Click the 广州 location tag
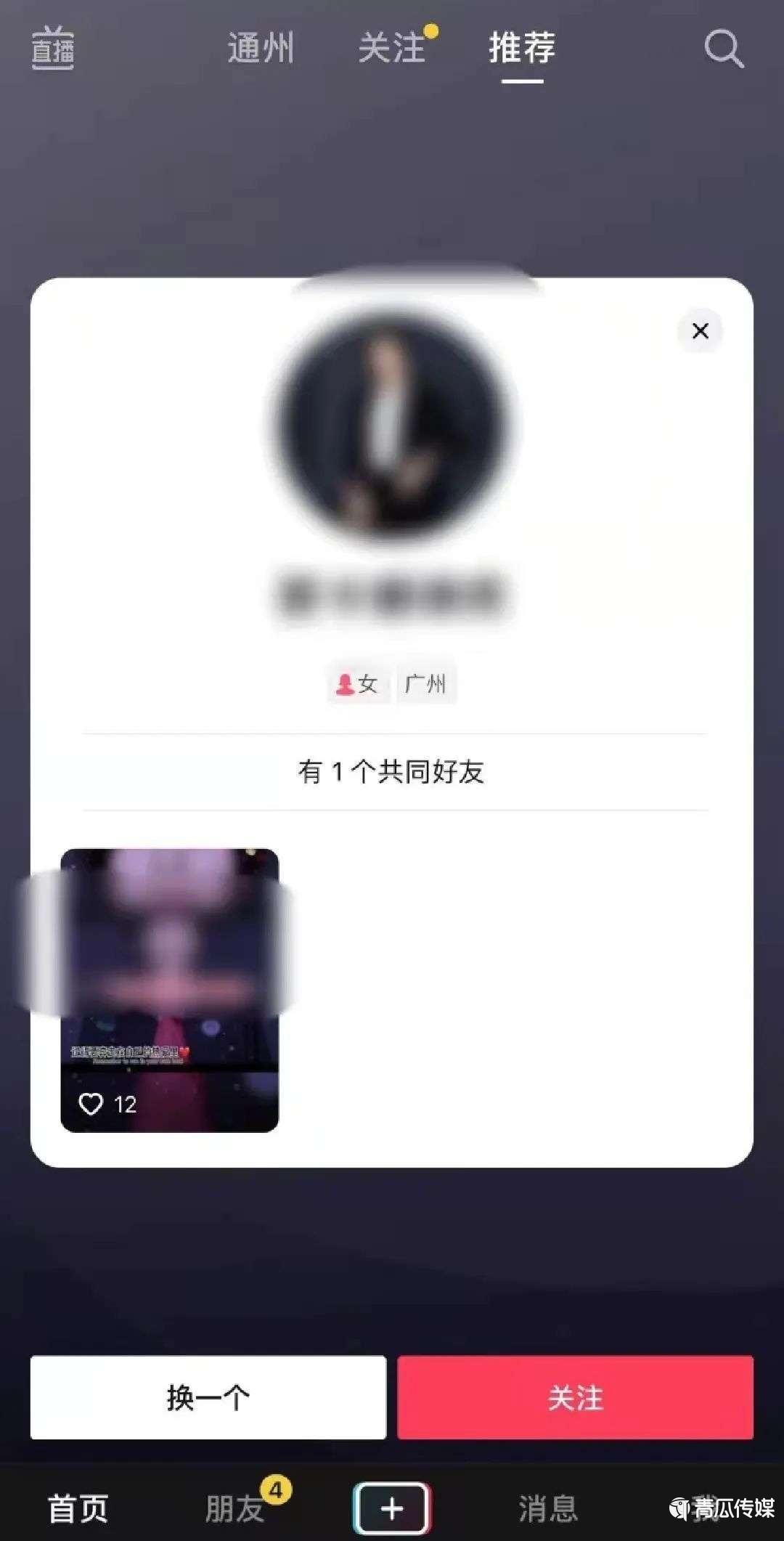 pos(426,683)
